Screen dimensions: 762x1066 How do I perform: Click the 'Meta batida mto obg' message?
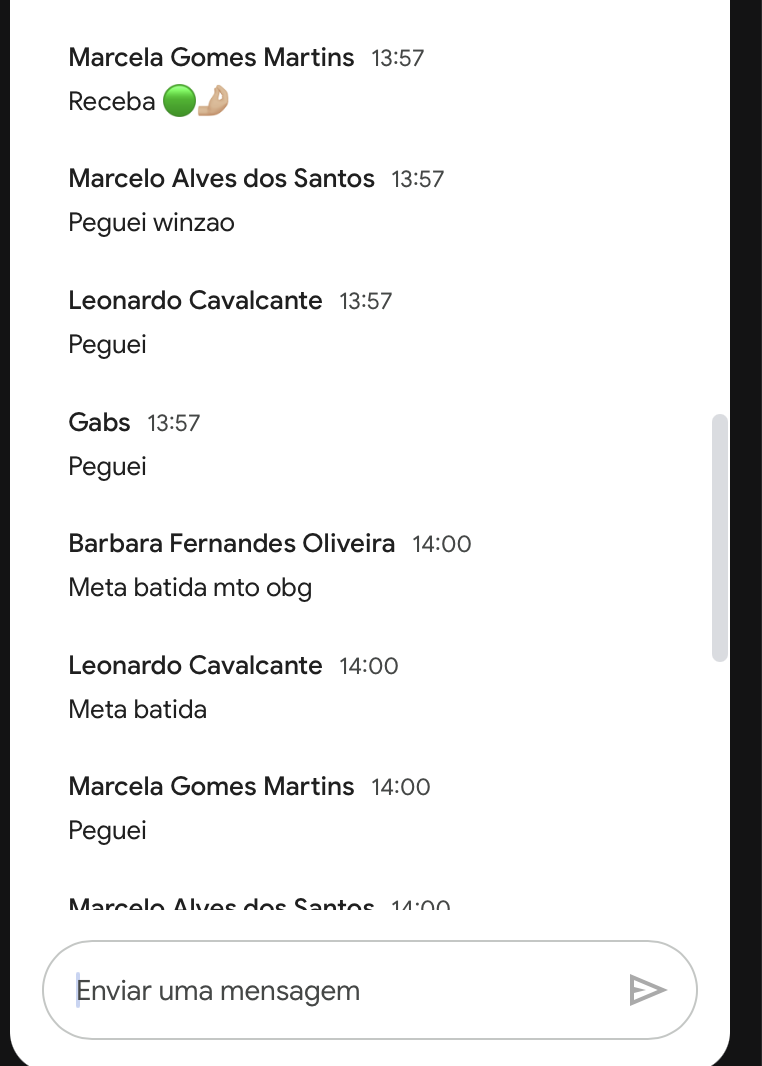[190, 587]
